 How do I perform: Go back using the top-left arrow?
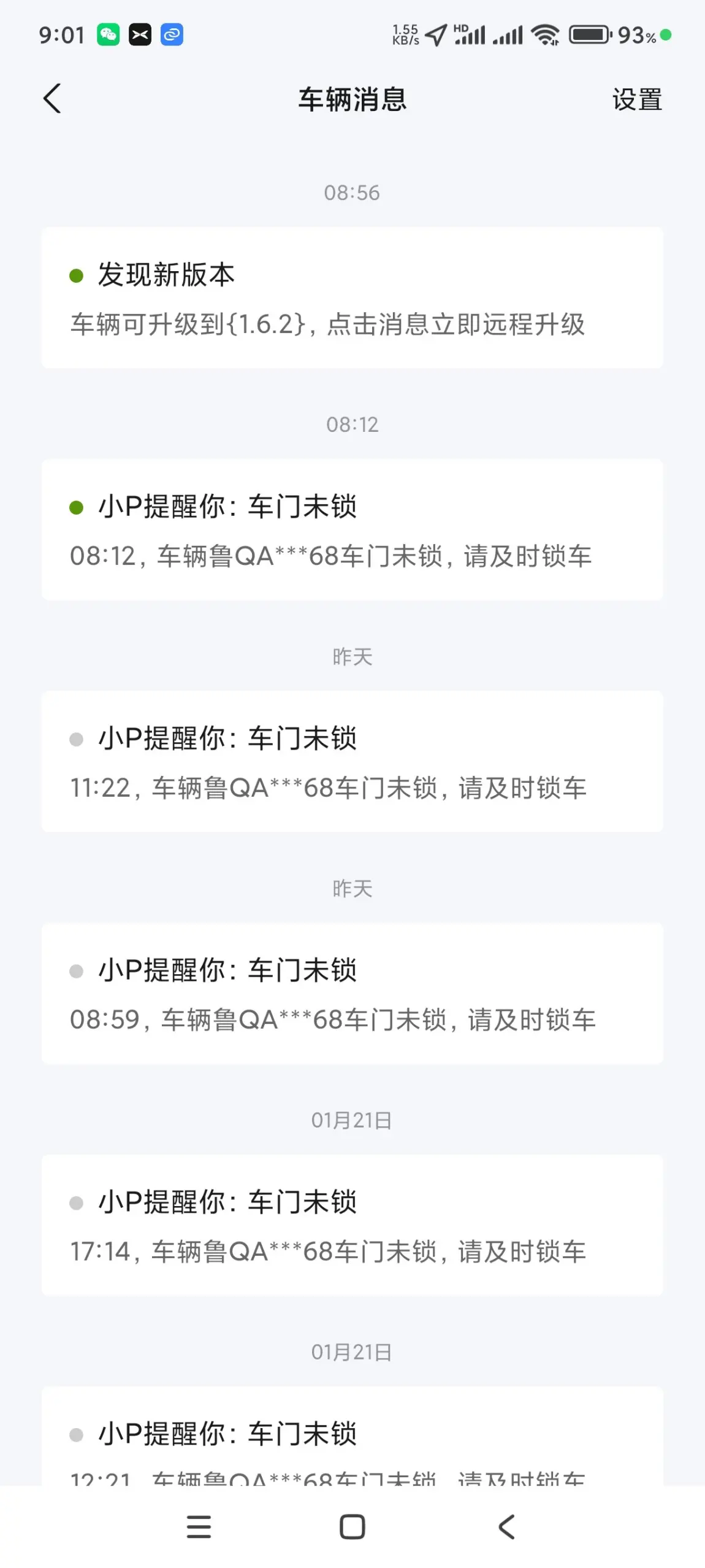(x=53, y=99)
